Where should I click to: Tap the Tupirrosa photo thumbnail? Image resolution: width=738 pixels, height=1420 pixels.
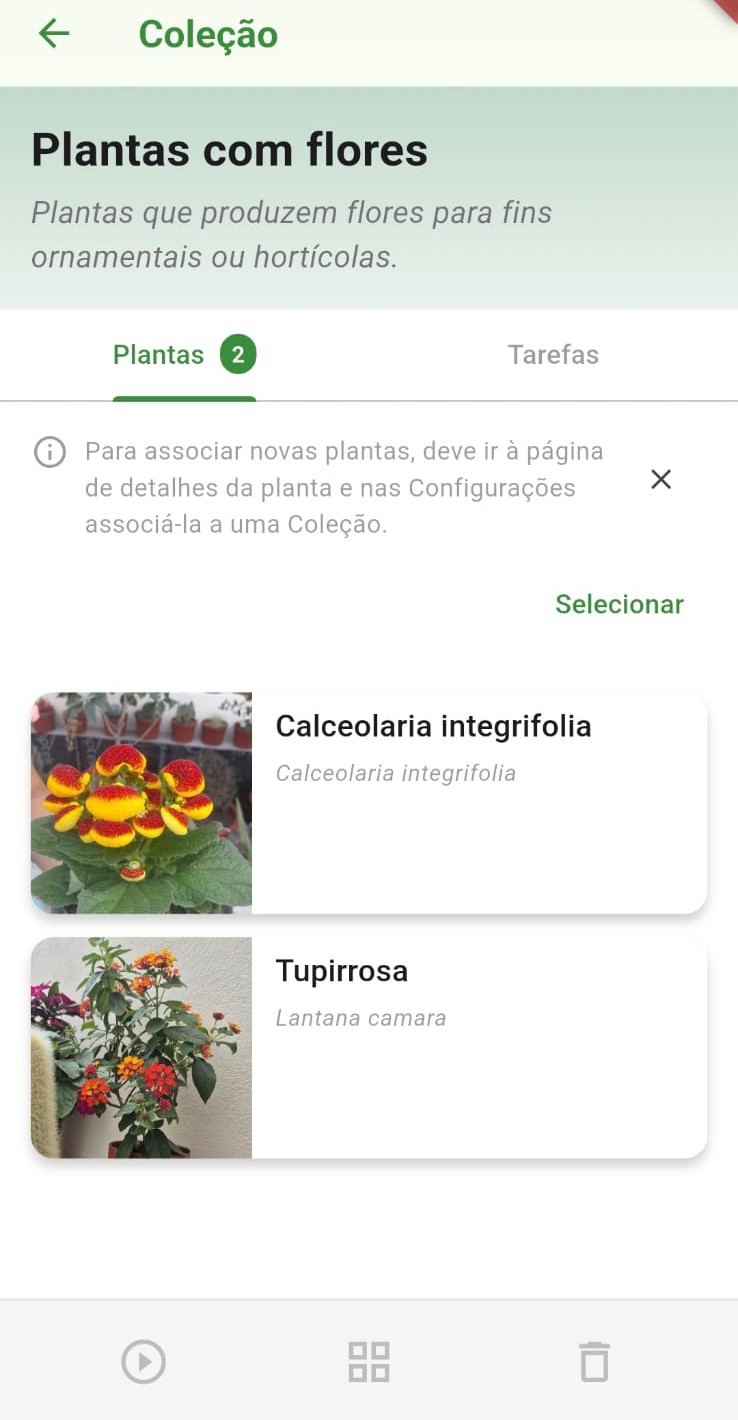pos(141,1047)
